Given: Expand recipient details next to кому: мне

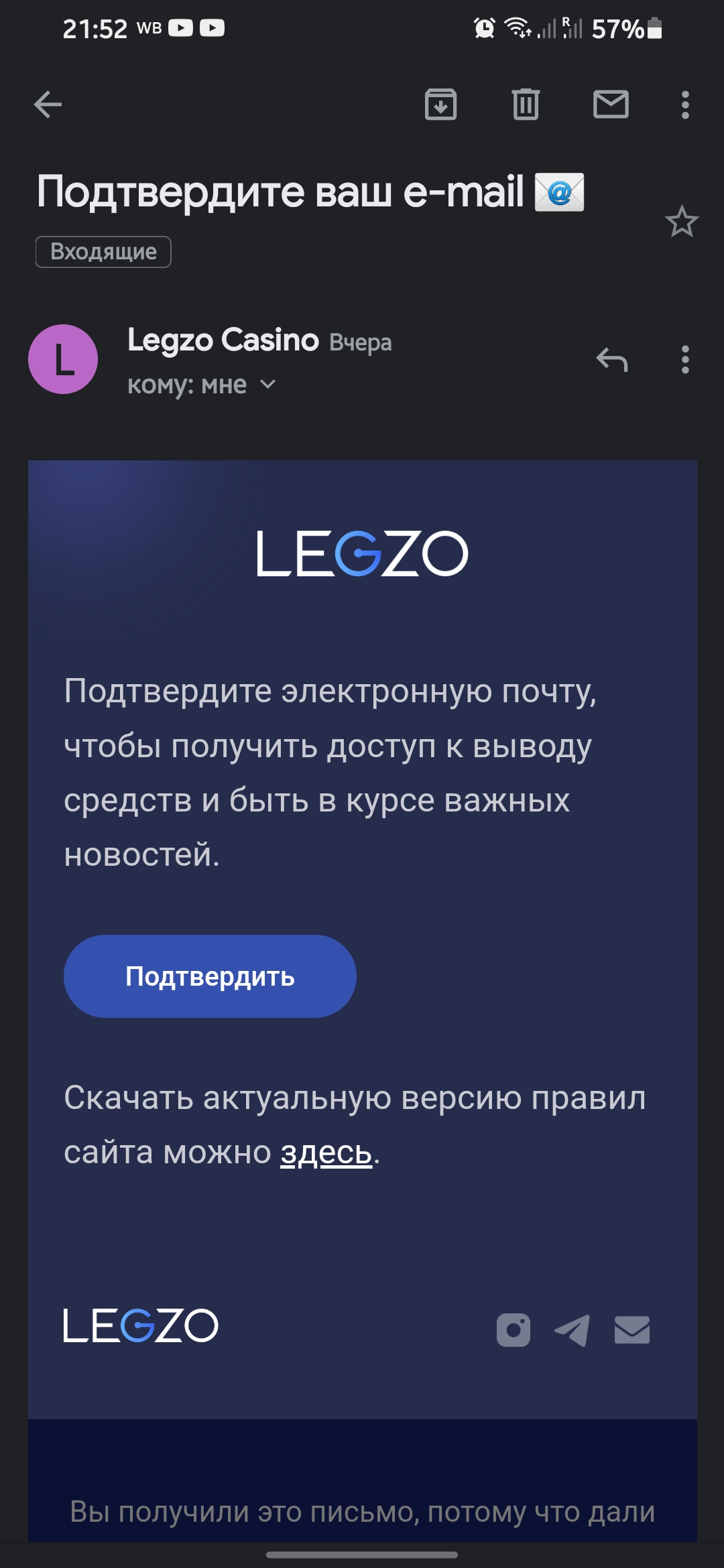Looking at the screenshot, I should (268, 385).
